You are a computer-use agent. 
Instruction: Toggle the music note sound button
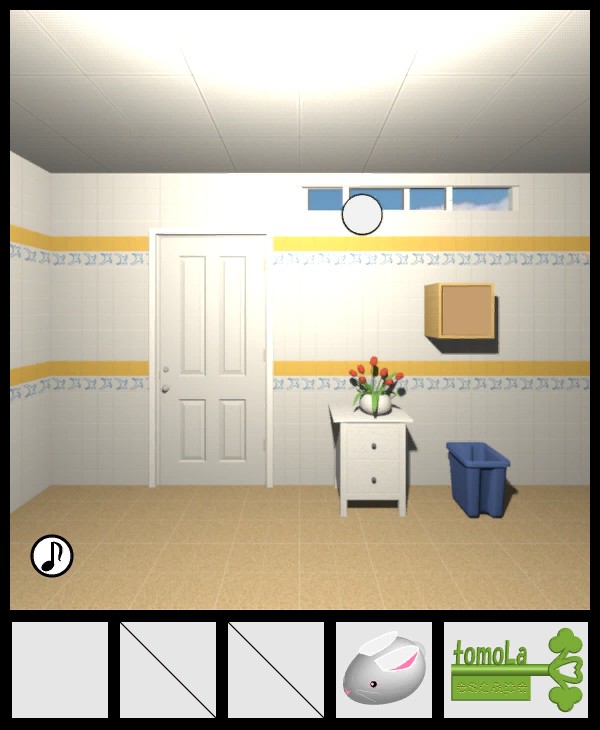click(52, 556)
